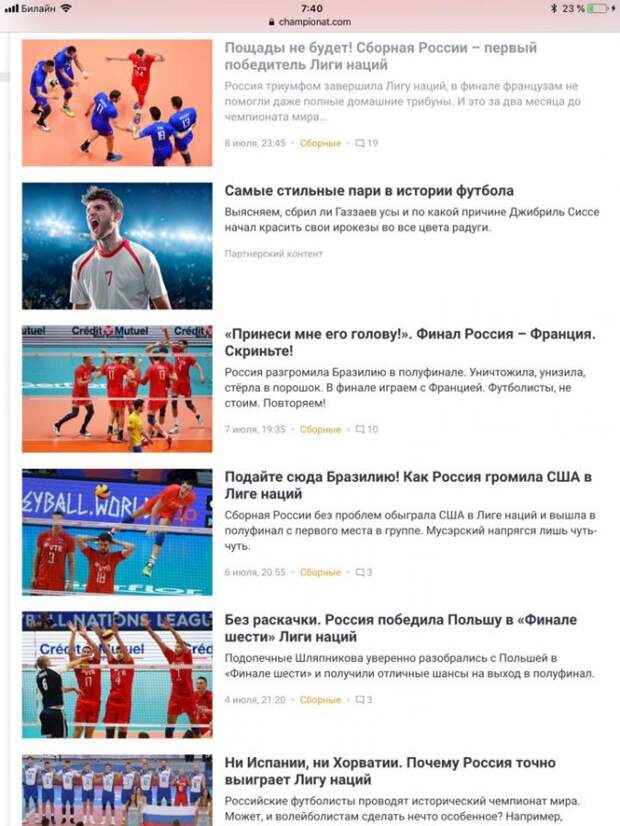Open 'Сборные' tag under the 8 июля article

tap(320, 143)
